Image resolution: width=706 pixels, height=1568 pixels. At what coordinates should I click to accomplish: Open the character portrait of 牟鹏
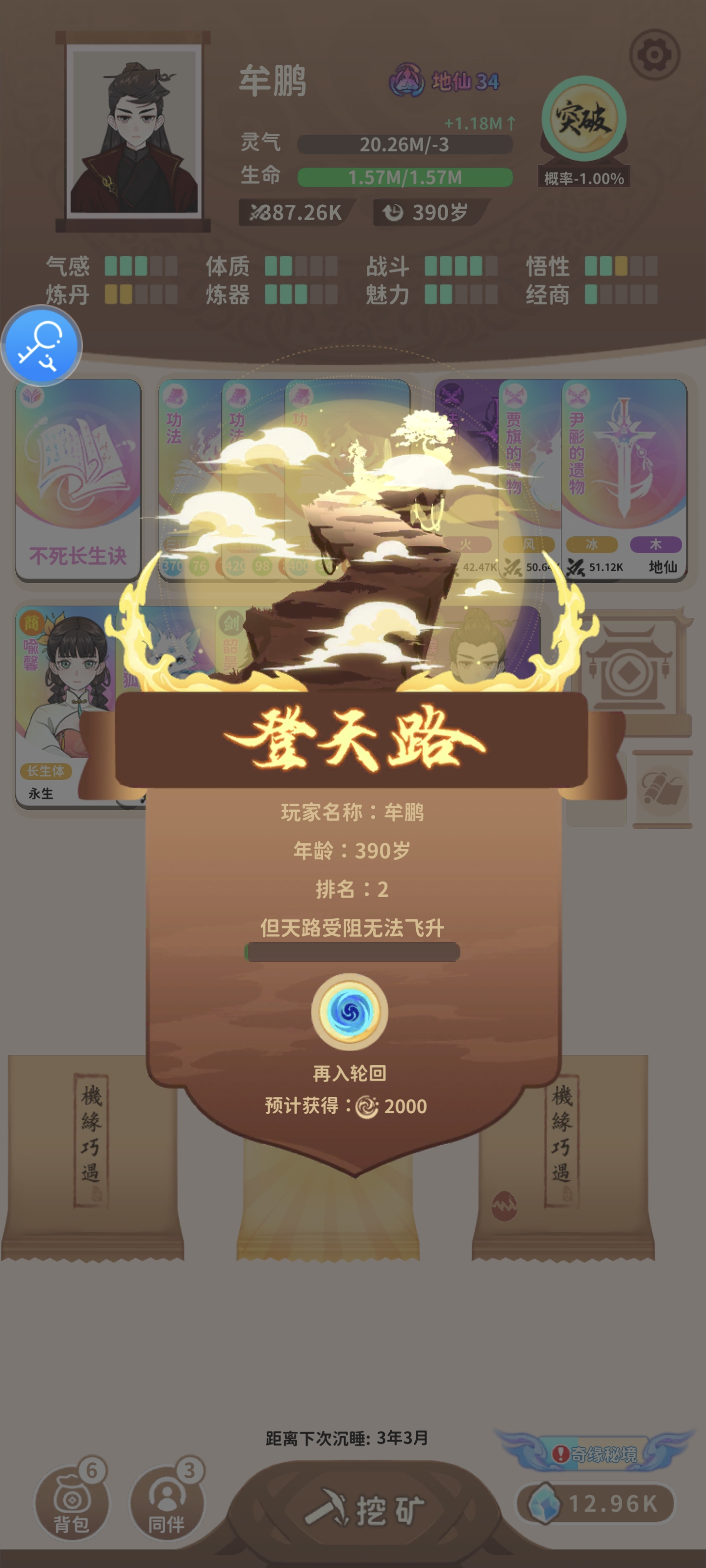134,131
